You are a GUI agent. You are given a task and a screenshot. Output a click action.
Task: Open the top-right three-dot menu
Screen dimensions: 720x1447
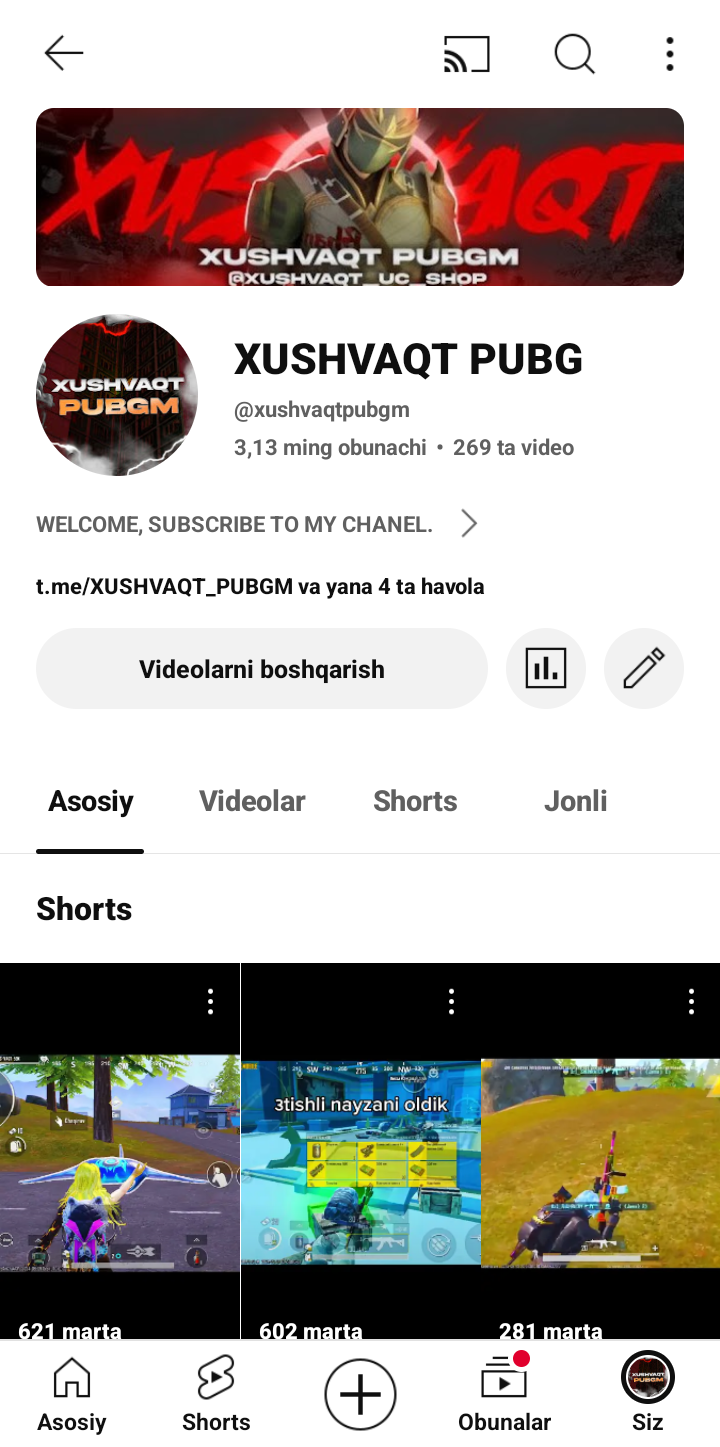(x=668, y=55)
